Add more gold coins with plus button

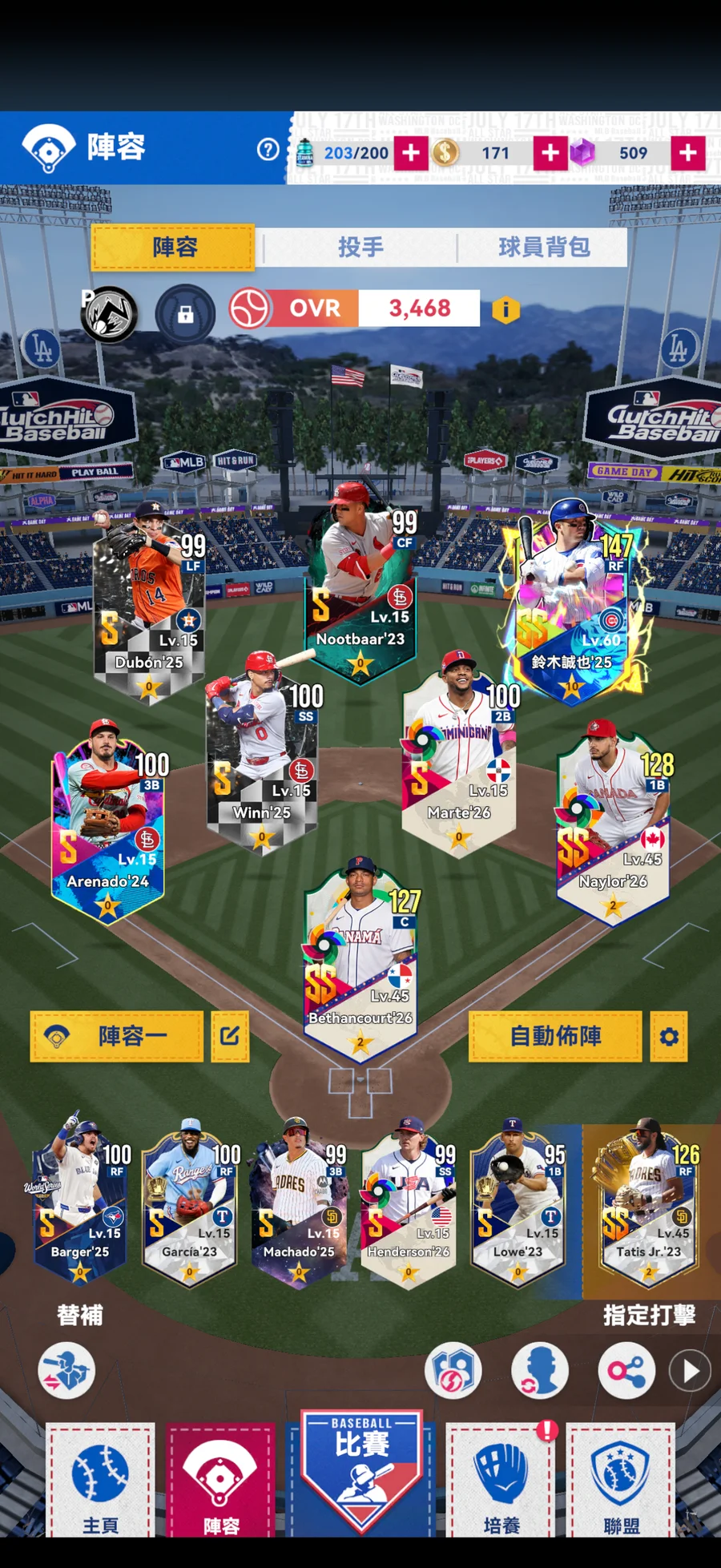coord(550,152)
